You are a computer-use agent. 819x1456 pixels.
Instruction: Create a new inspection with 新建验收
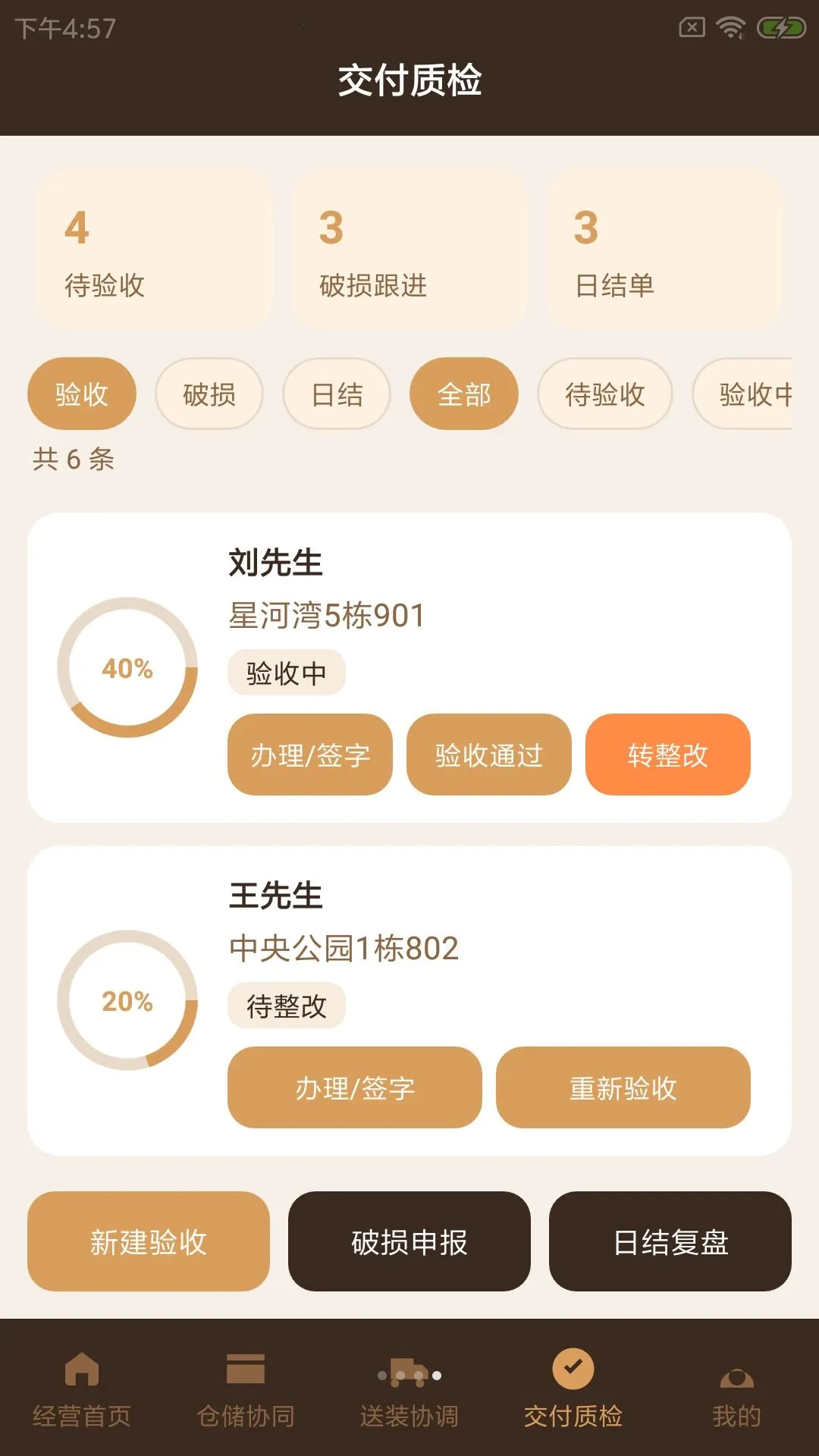(149, 1241)
